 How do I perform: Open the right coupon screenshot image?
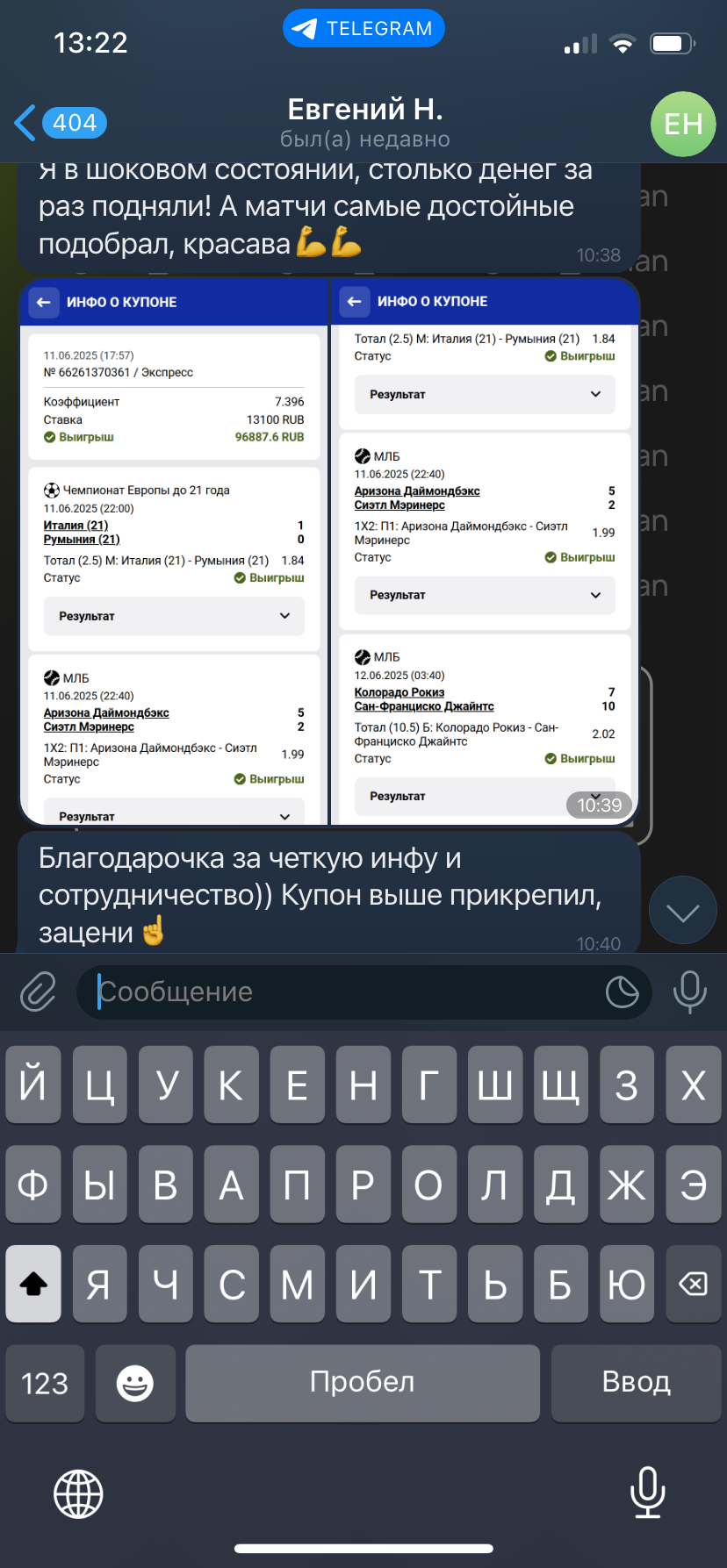point(484,551)
